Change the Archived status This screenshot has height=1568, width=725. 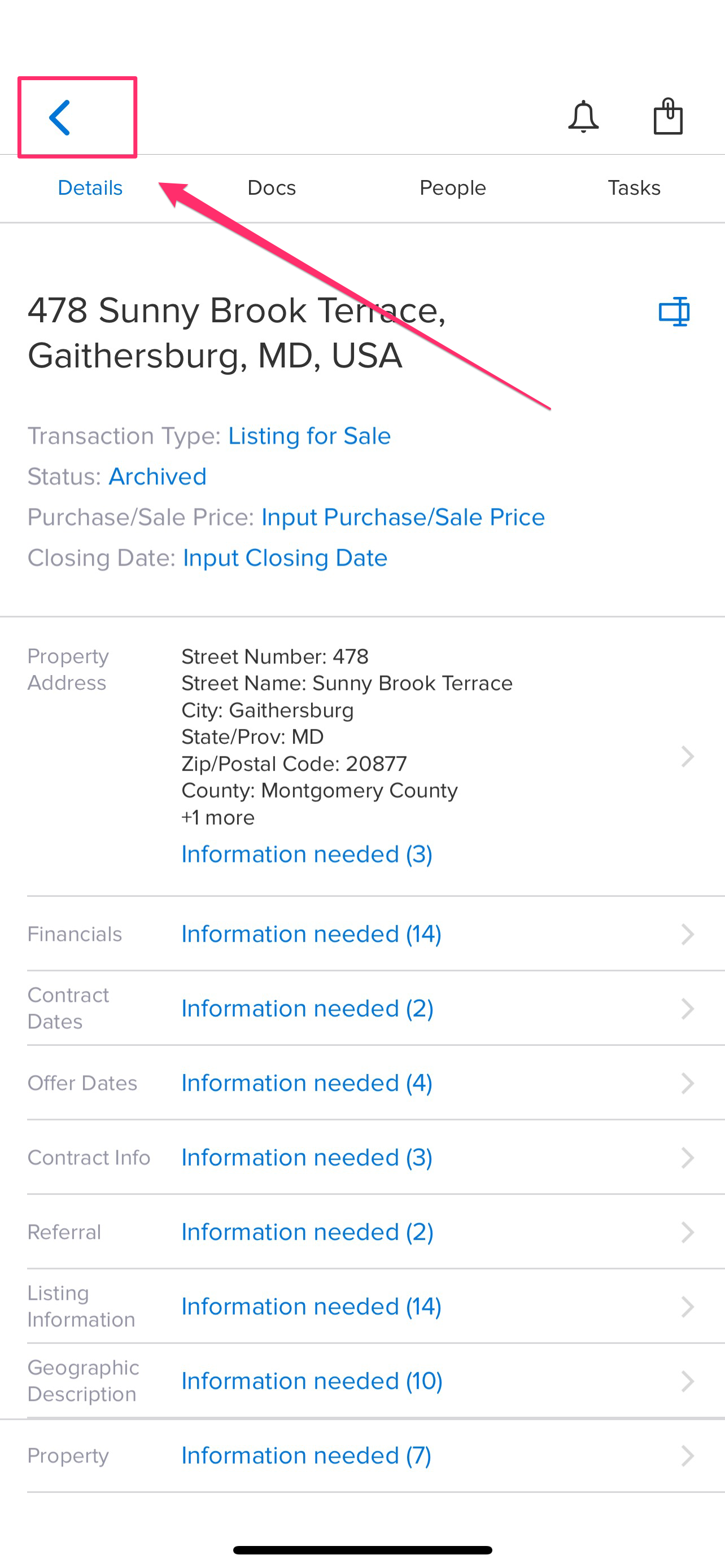click(157, 476)
